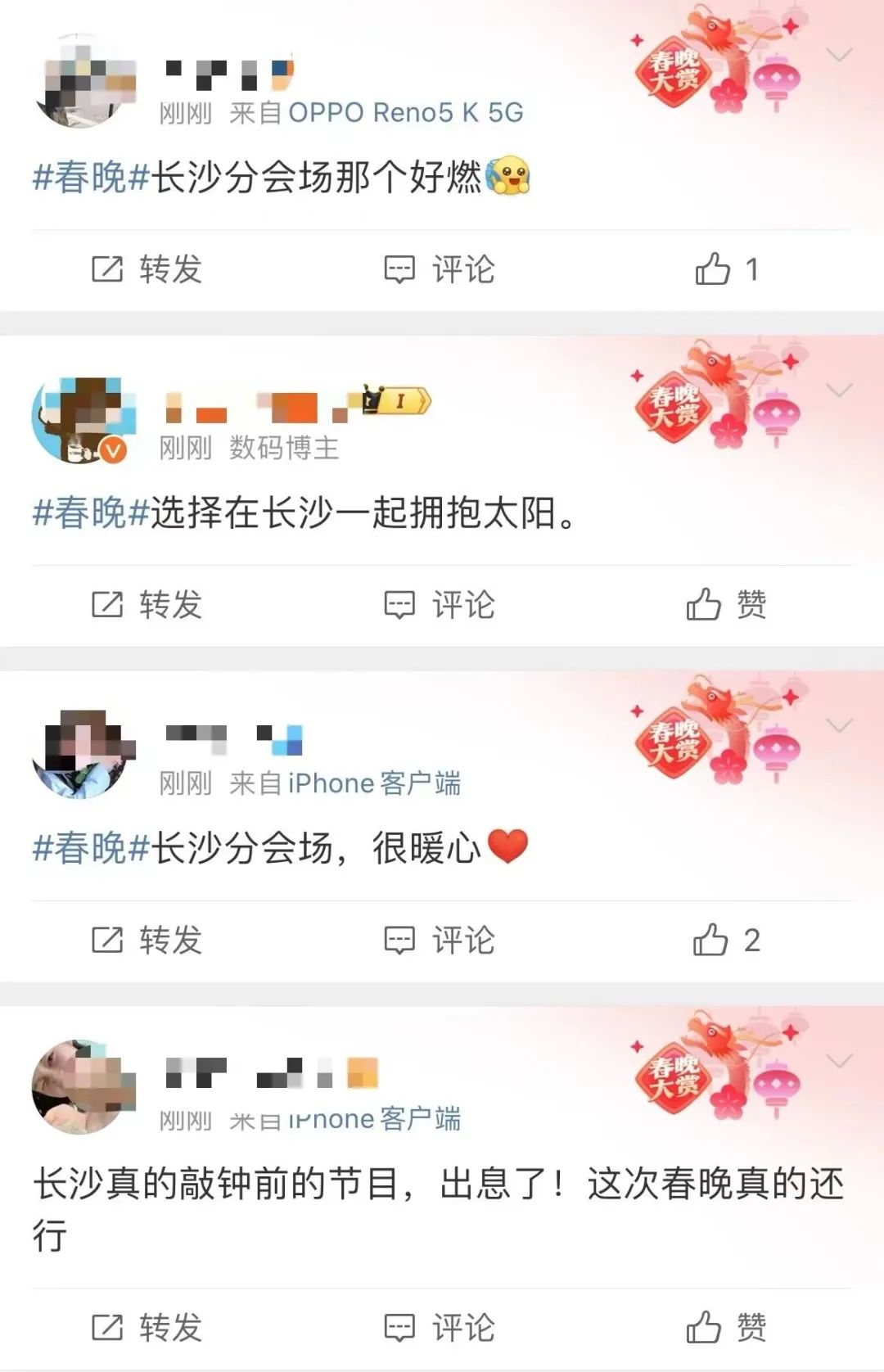This screenshot has height=1372, width=884.
Task: Like the 选择在长沙一起拥抱太阳 post
Action: click(727, 605)
